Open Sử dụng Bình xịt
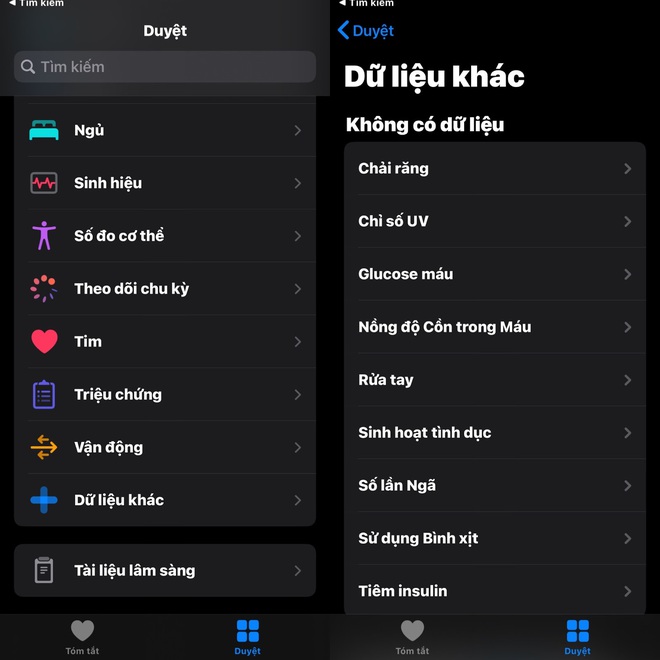 point(495,538)
